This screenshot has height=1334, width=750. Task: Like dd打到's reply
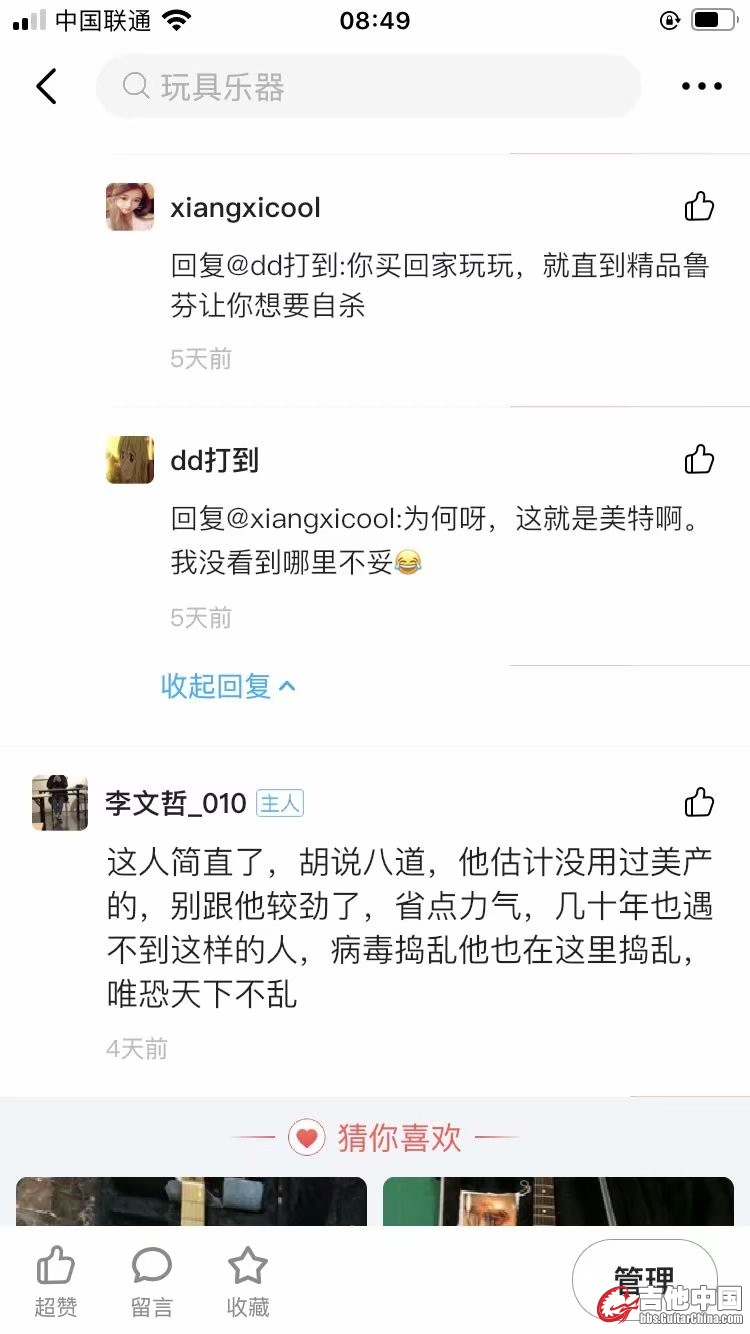click(699, 460)
